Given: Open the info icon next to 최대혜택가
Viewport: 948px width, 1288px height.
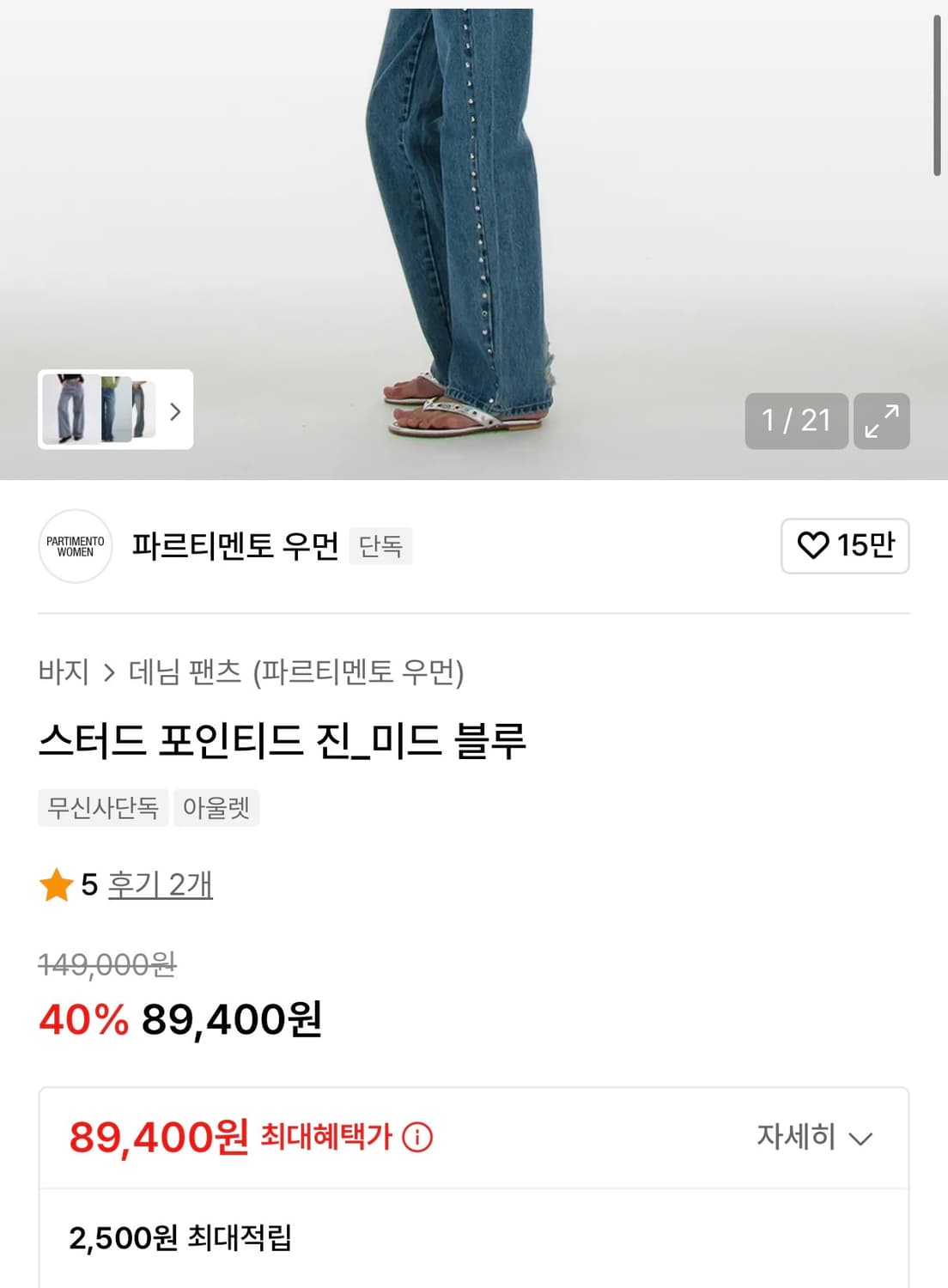Looking at the screenshot, I should coord(418,1139).
